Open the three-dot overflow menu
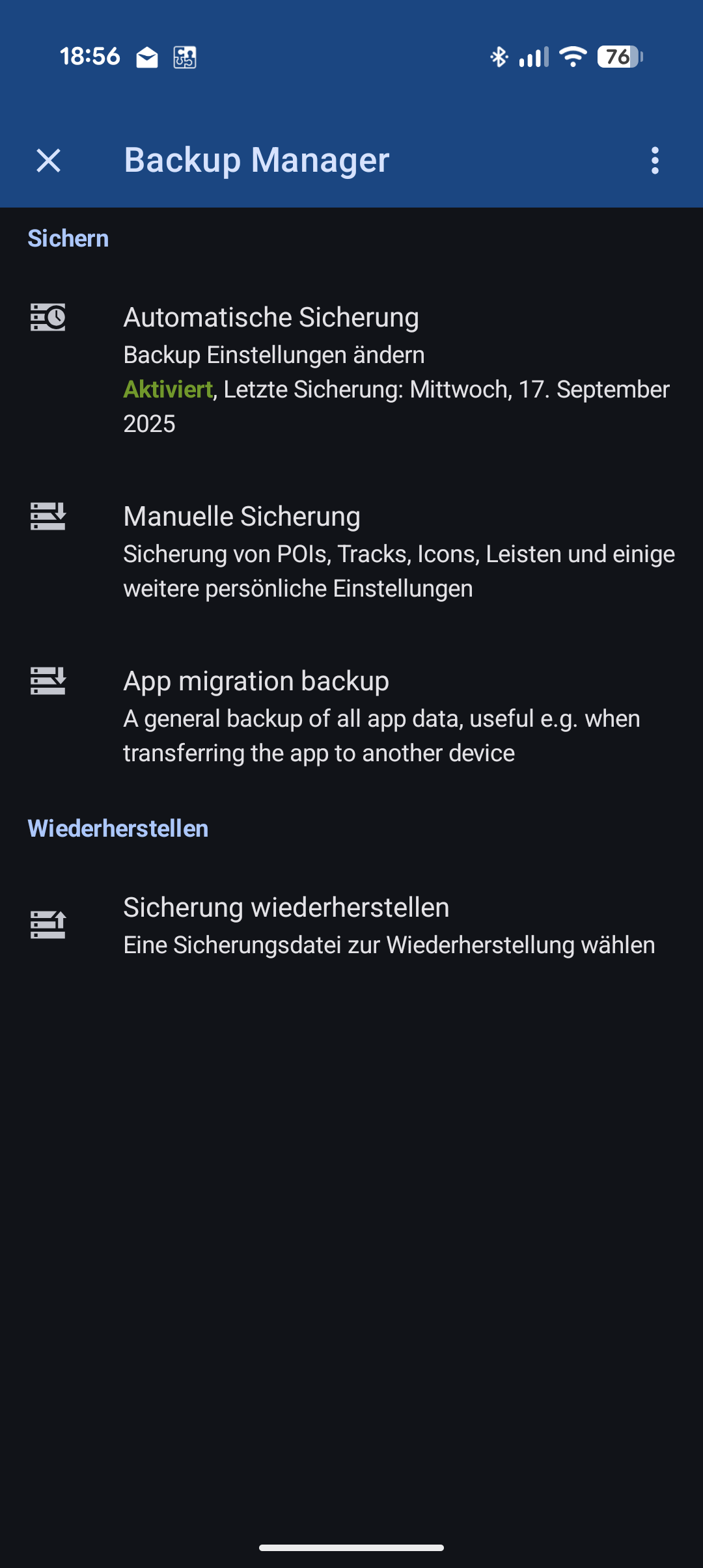This screenshot has width=703, height=1568. 655,160
